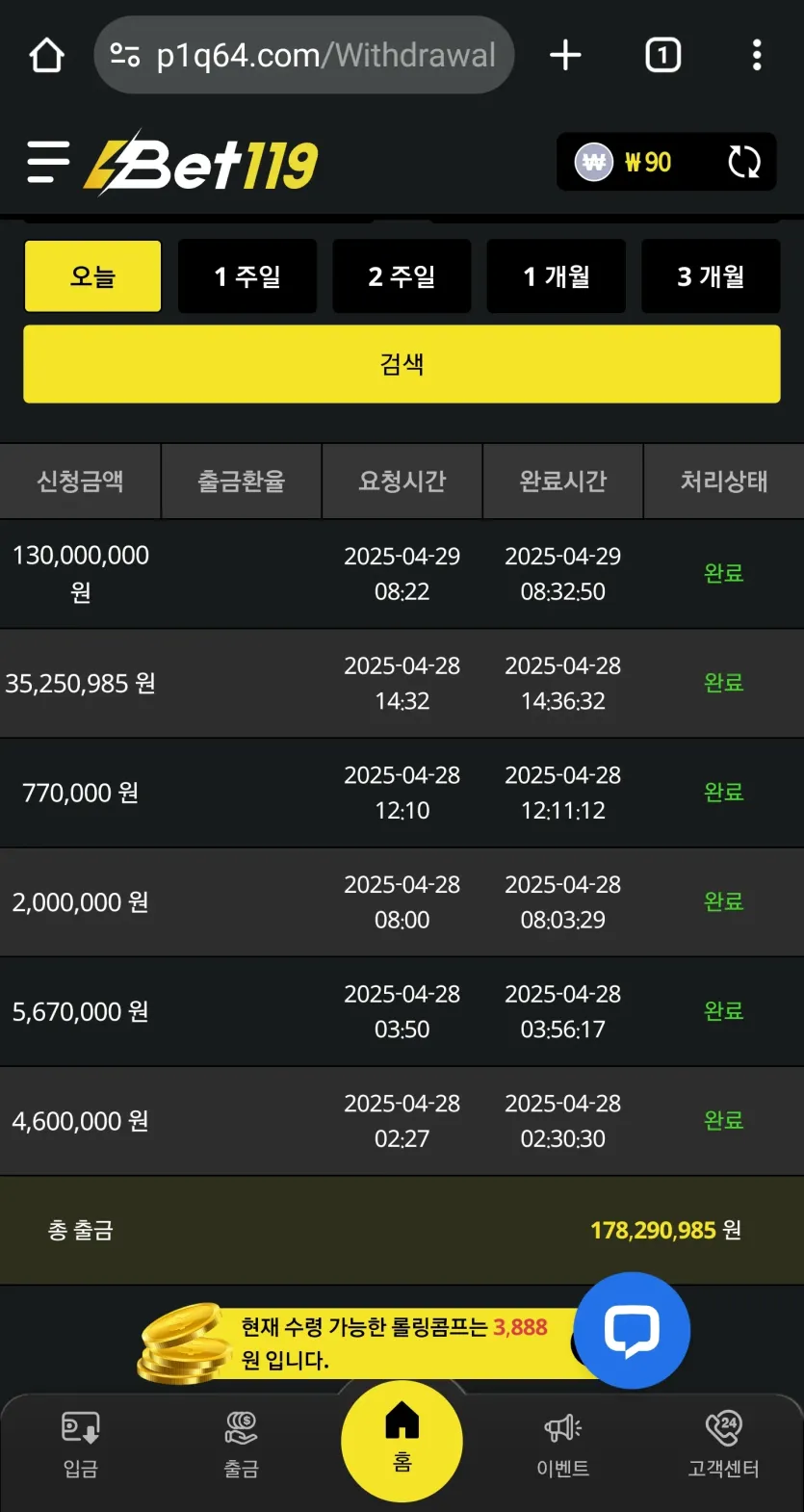Screen dimensions: 804x1512
Task: Select the 오늘 period filter
Action: [x=92, y=276]
